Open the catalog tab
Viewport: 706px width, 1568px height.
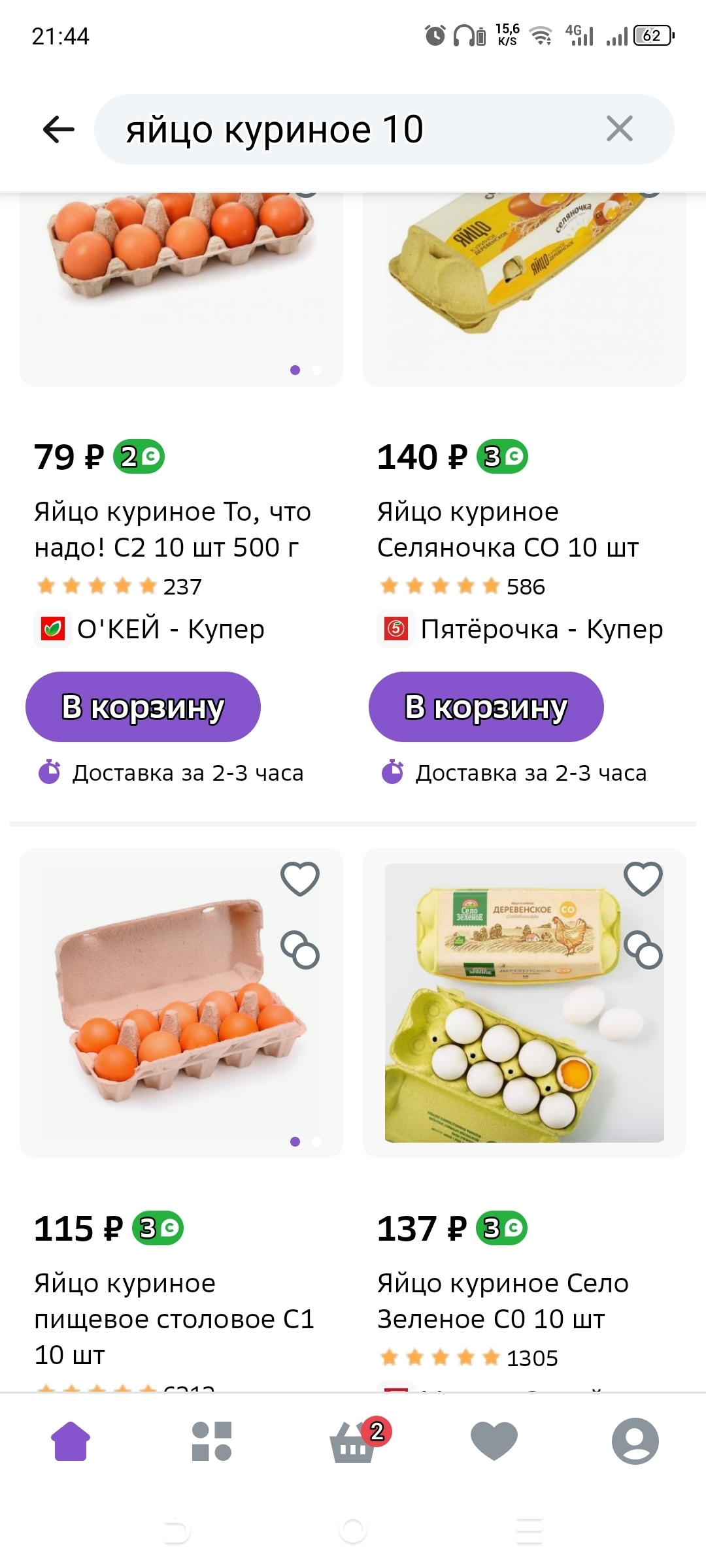pos(212,1441)
